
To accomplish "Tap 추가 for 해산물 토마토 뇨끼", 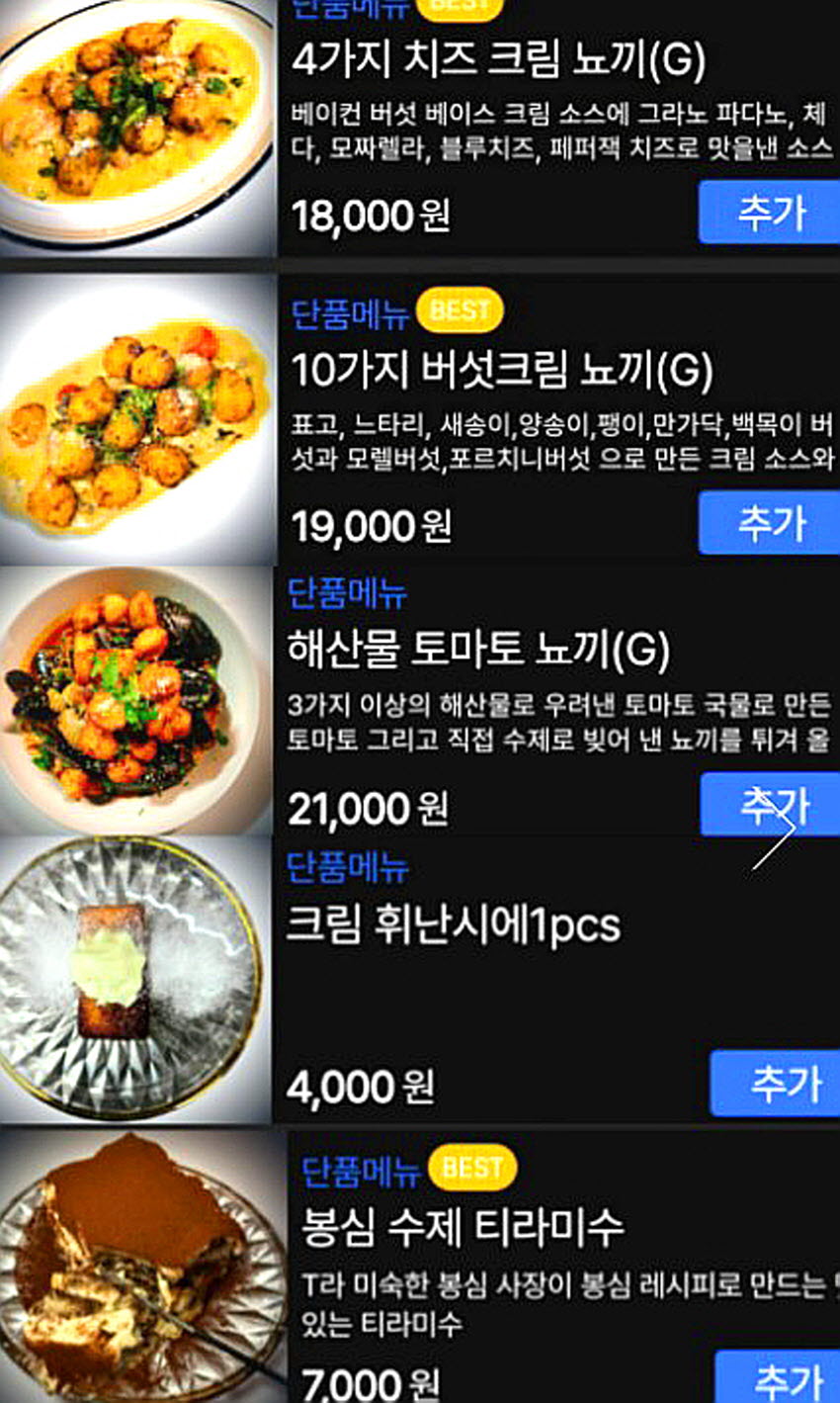I will click(770, 804).
